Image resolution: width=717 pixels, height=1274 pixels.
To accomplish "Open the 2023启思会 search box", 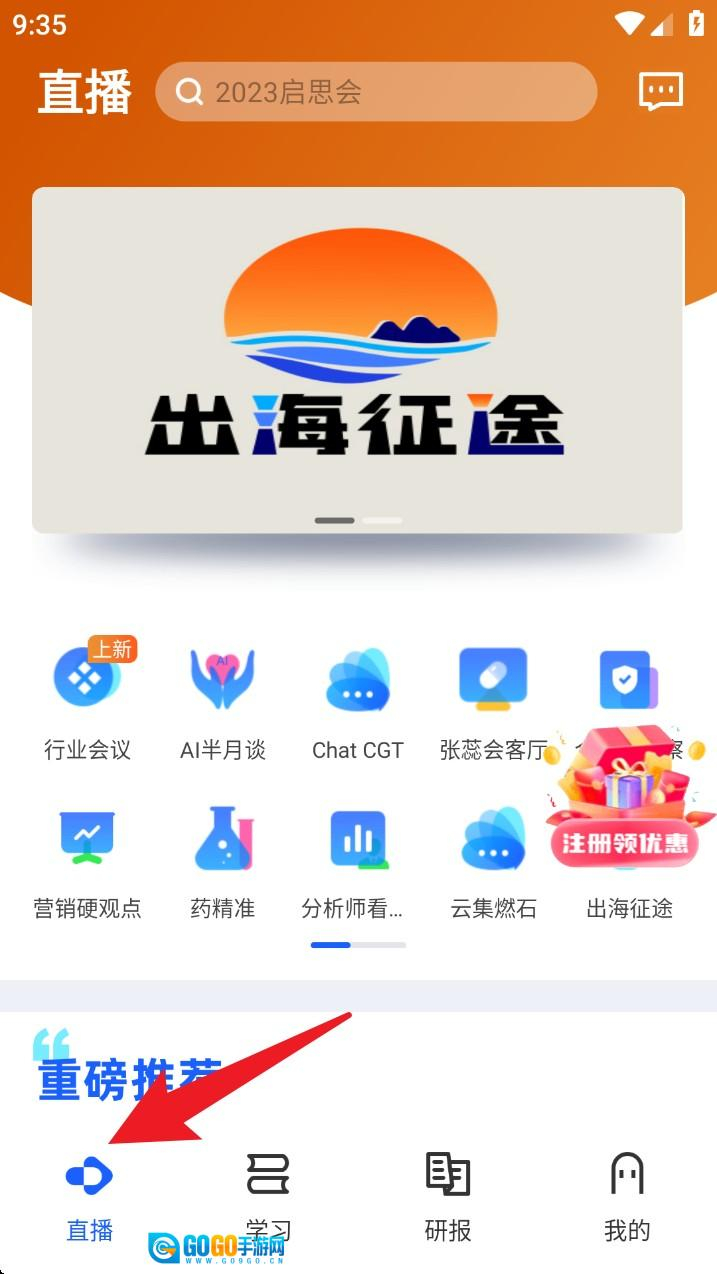I will tap(376, 92).
